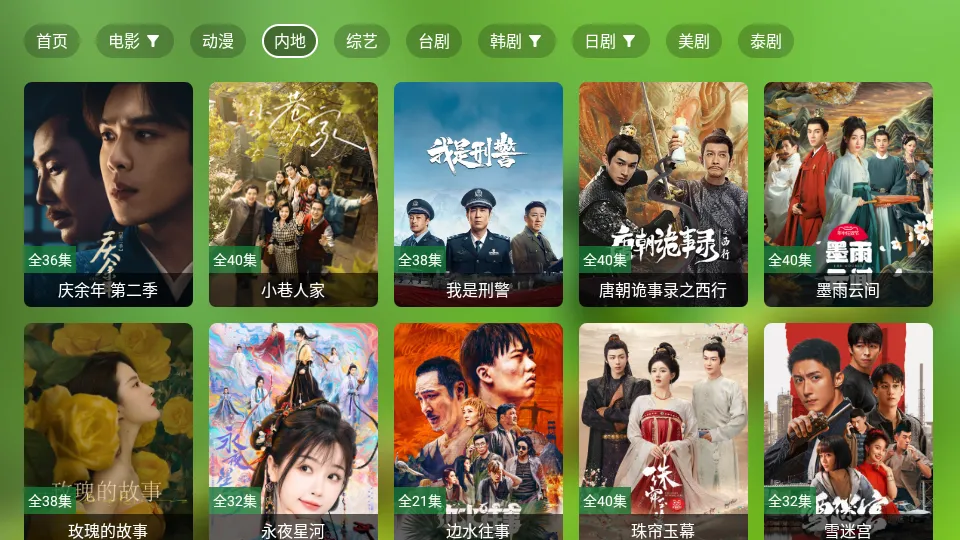Switch to 台剧 tab
The height and width of the screenshot is (540, 960).
tap(434, 41)
